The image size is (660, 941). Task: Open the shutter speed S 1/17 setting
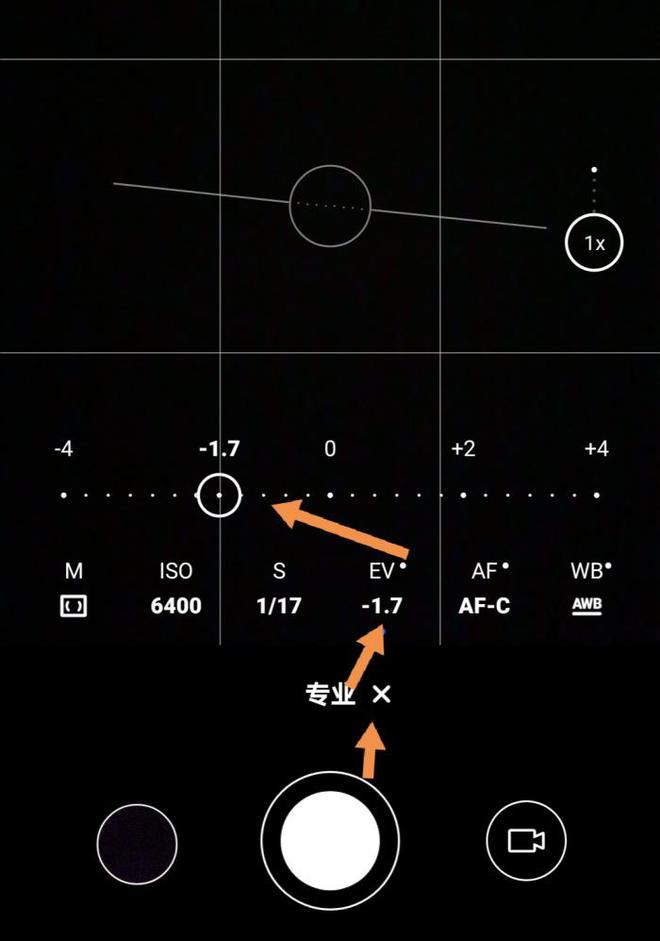click(279, 588)
